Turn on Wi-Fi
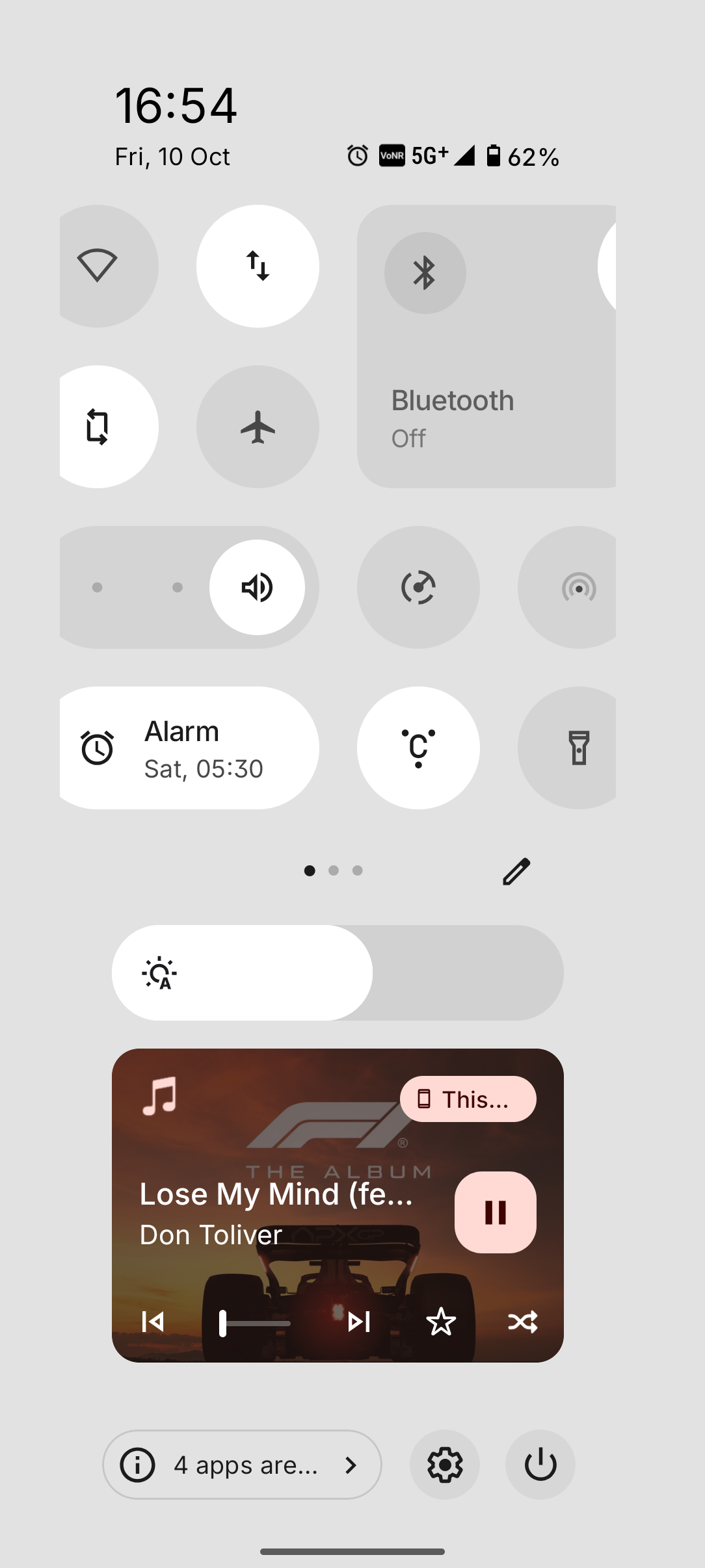The width and height of the screenshot is (705, 1568). 98,266
